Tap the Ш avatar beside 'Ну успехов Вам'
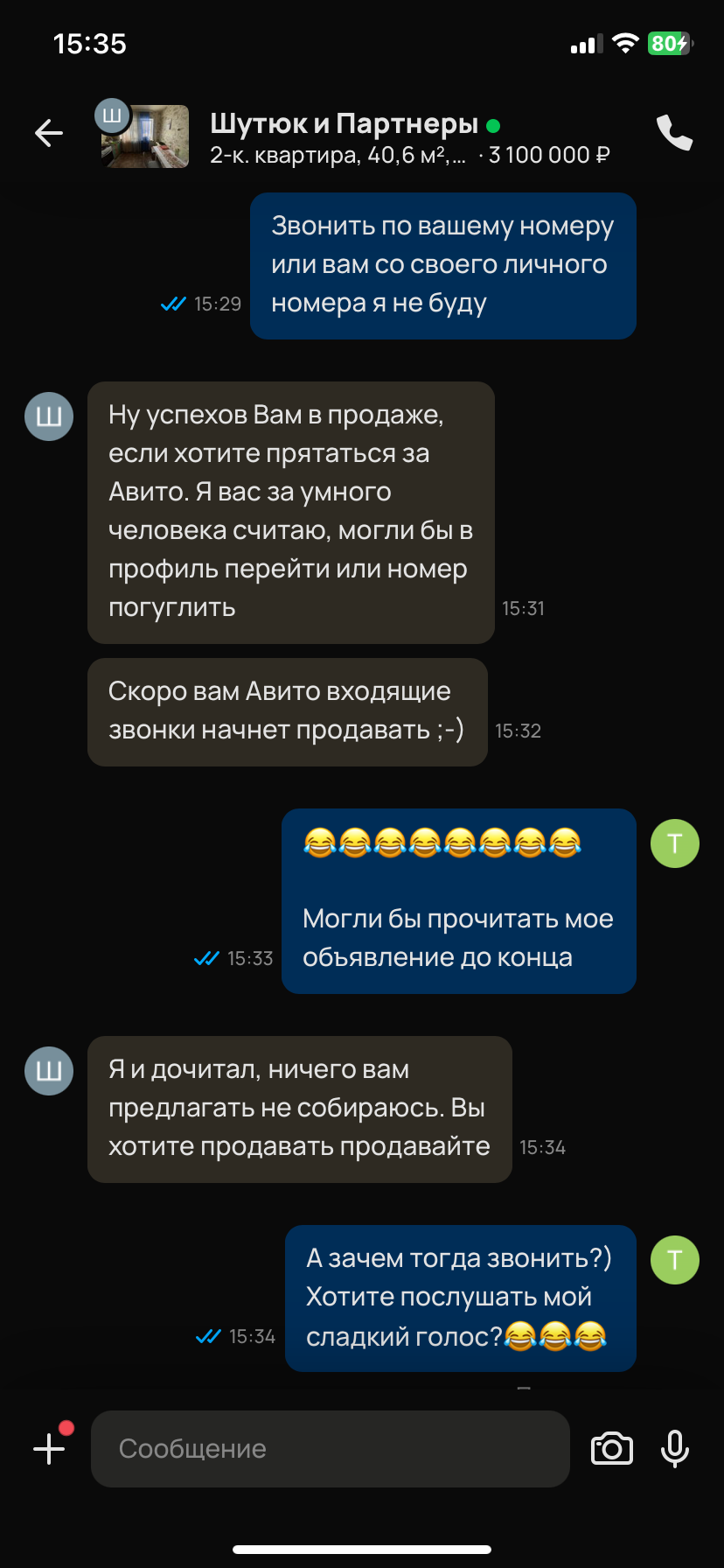Viewport: 724px width, 1568px height. click(x=49, y=416)
